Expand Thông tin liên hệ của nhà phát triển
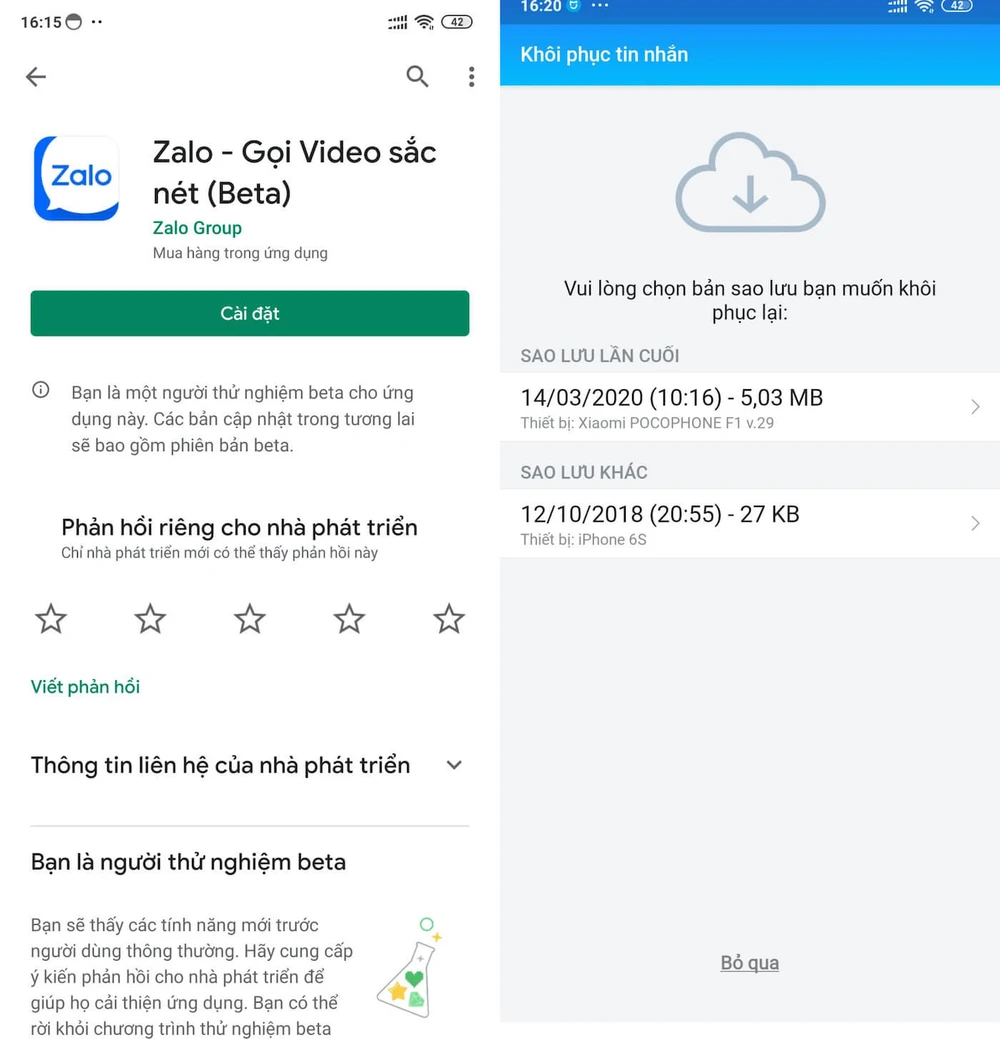The width and height of the screenshot is (1000, 1039). coord(453,765)
